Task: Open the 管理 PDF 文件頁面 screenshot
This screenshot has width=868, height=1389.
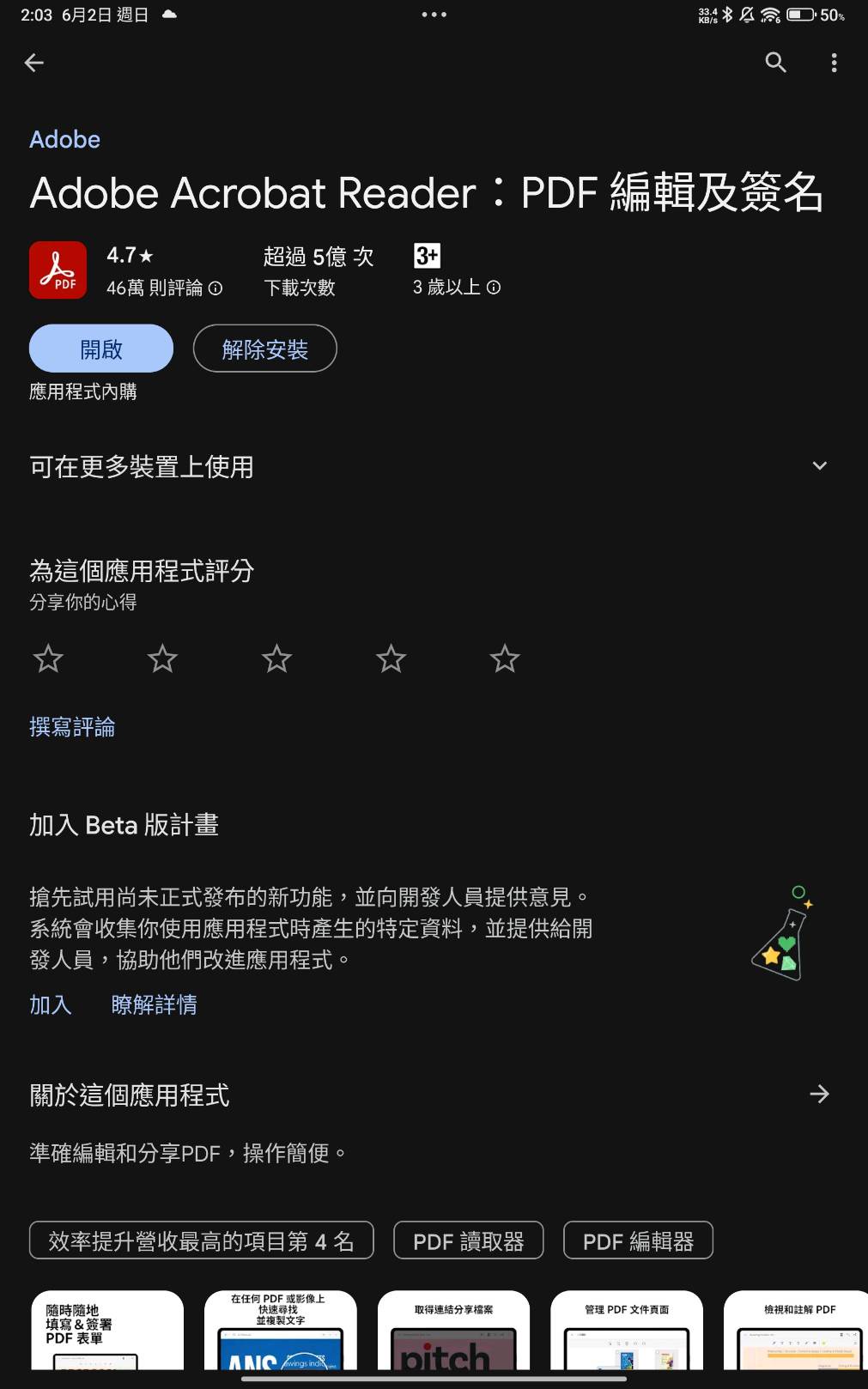Action: [627, 1331]
